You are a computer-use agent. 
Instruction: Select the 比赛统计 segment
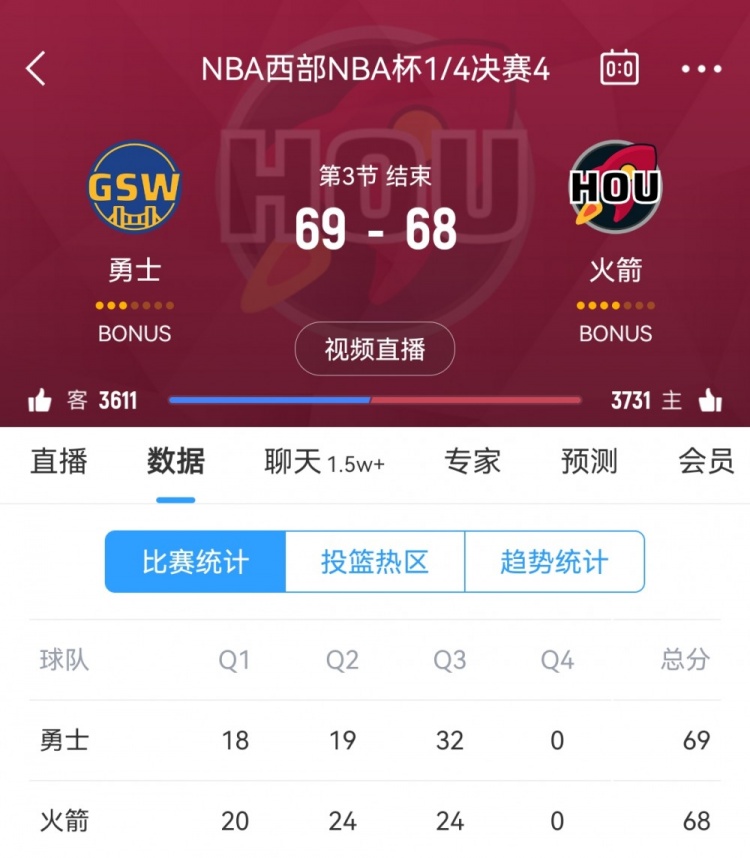coord(196,562)
